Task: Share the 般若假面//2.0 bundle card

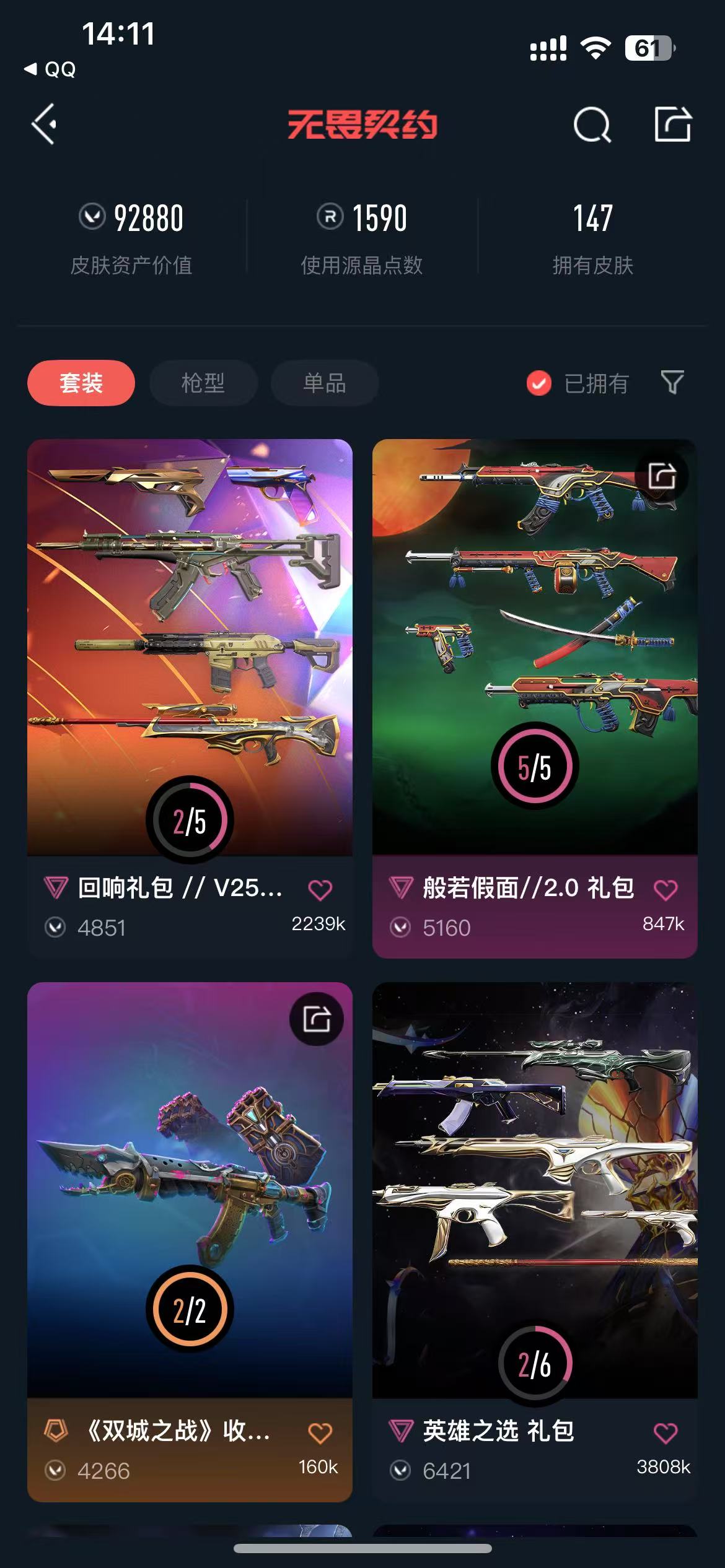Action: pos(661,476)
